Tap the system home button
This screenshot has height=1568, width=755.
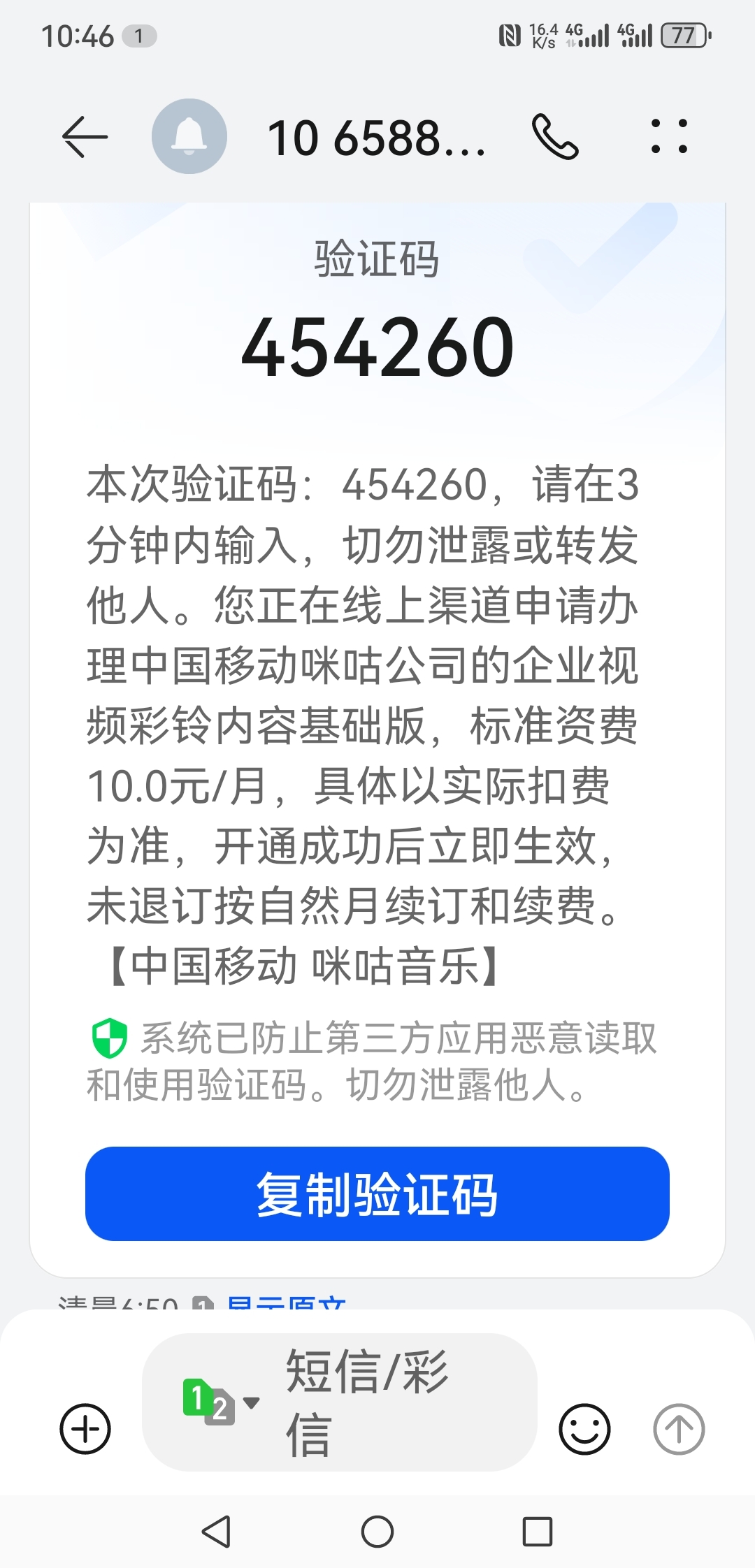click(x=377, y=1532)
